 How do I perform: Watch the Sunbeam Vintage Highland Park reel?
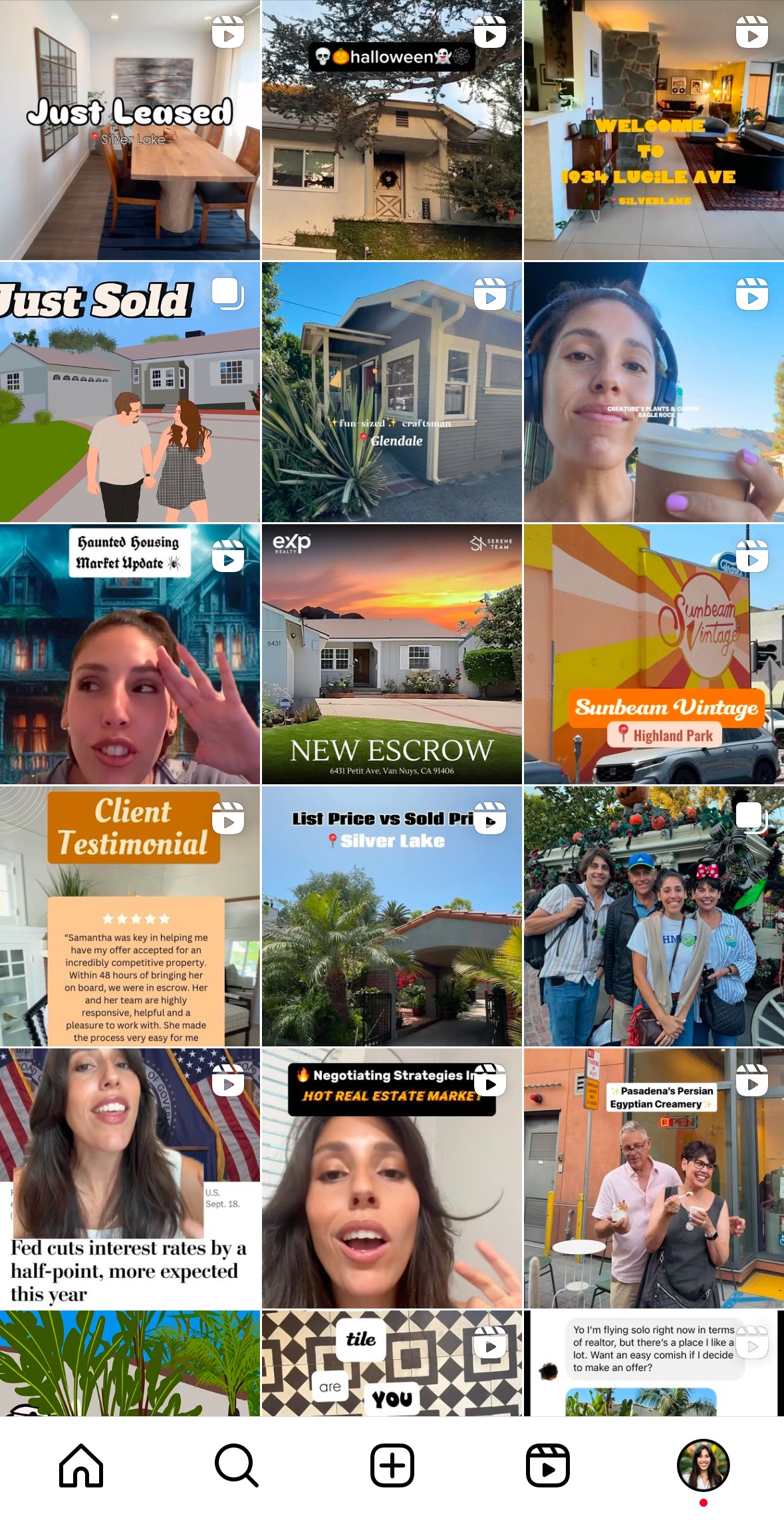[x=654, y=654]
